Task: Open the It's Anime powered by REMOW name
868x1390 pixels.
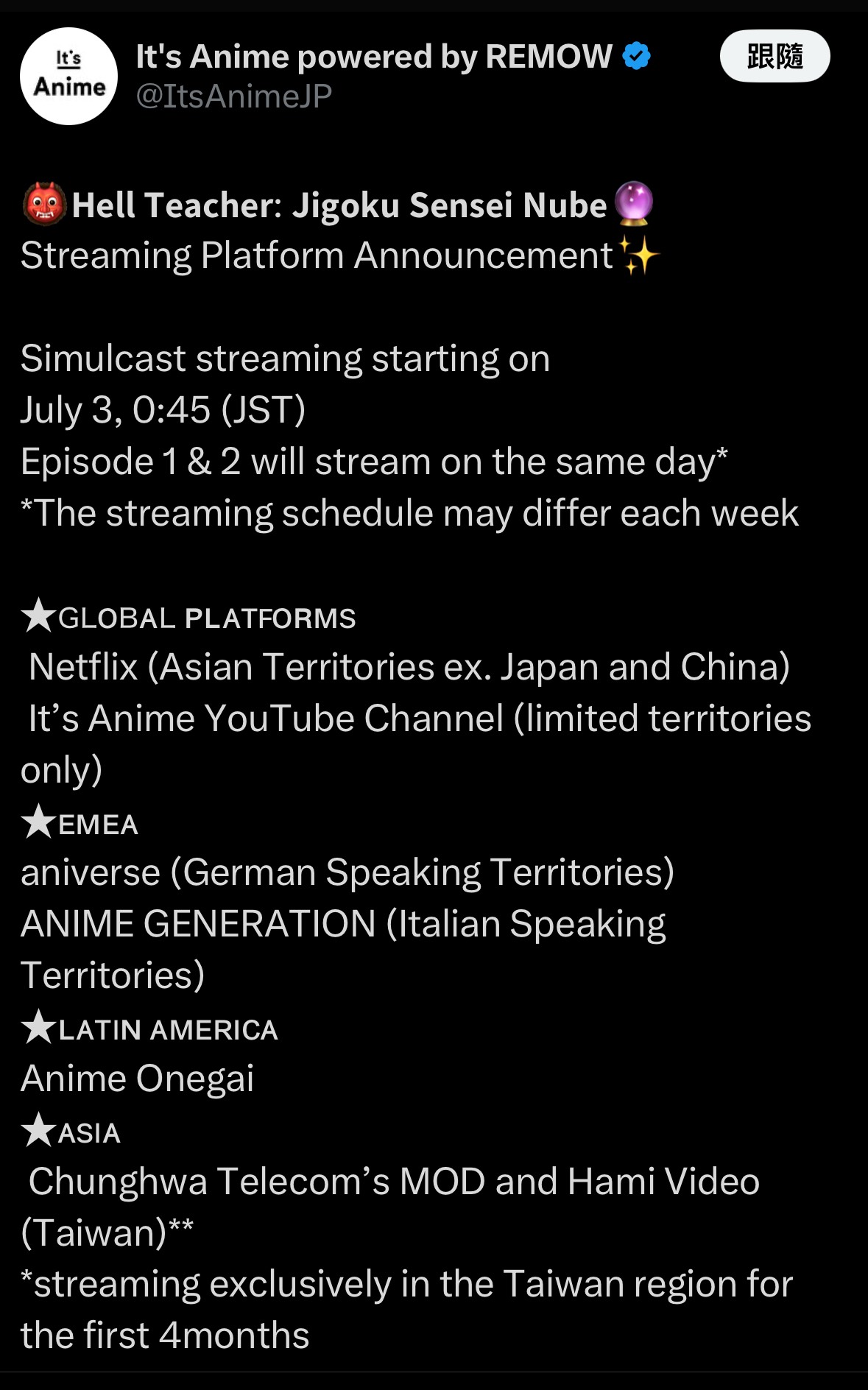Action: tap(374, 57)
